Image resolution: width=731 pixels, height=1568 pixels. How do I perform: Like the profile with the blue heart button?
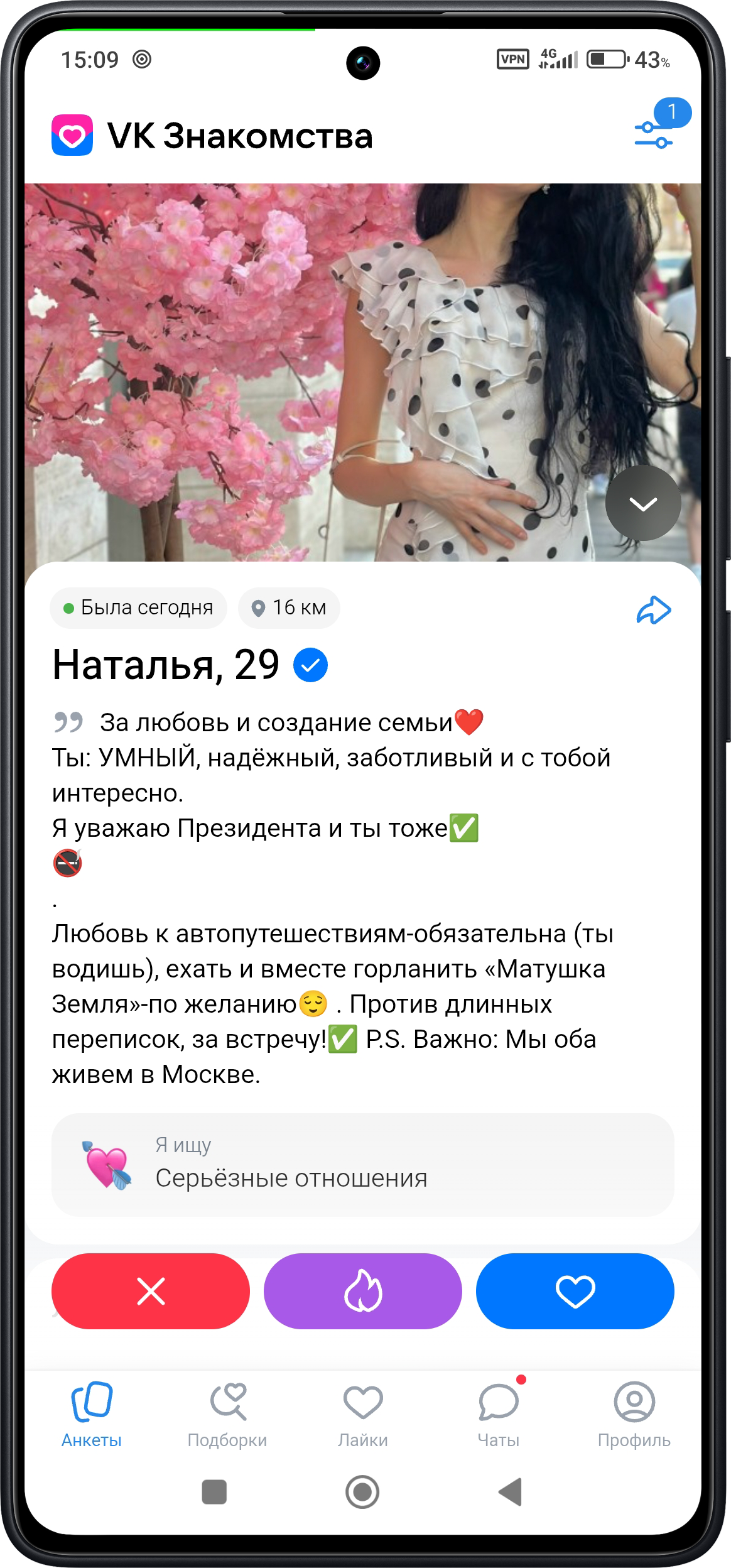(575, 1292)
